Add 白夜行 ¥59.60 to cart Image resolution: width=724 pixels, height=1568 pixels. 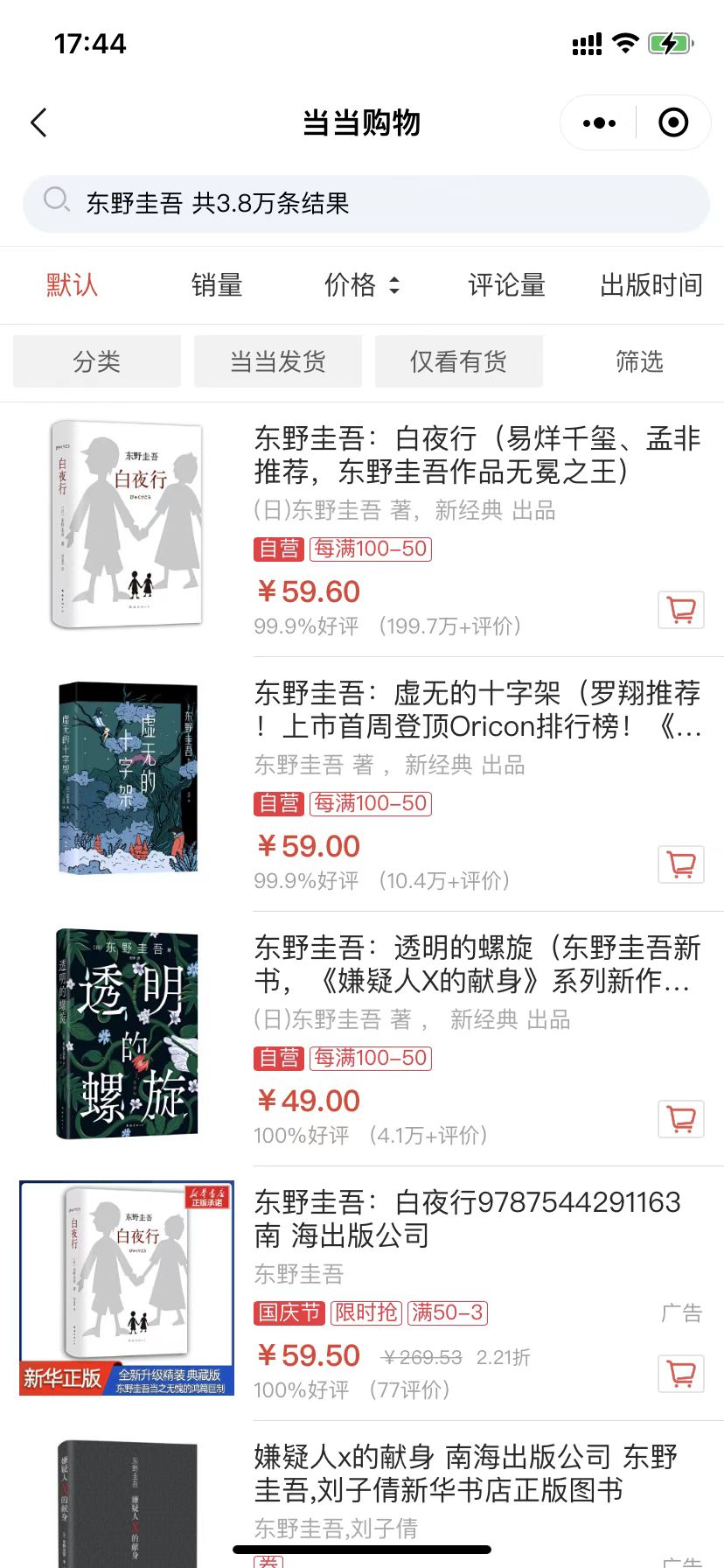pos(681,610)
